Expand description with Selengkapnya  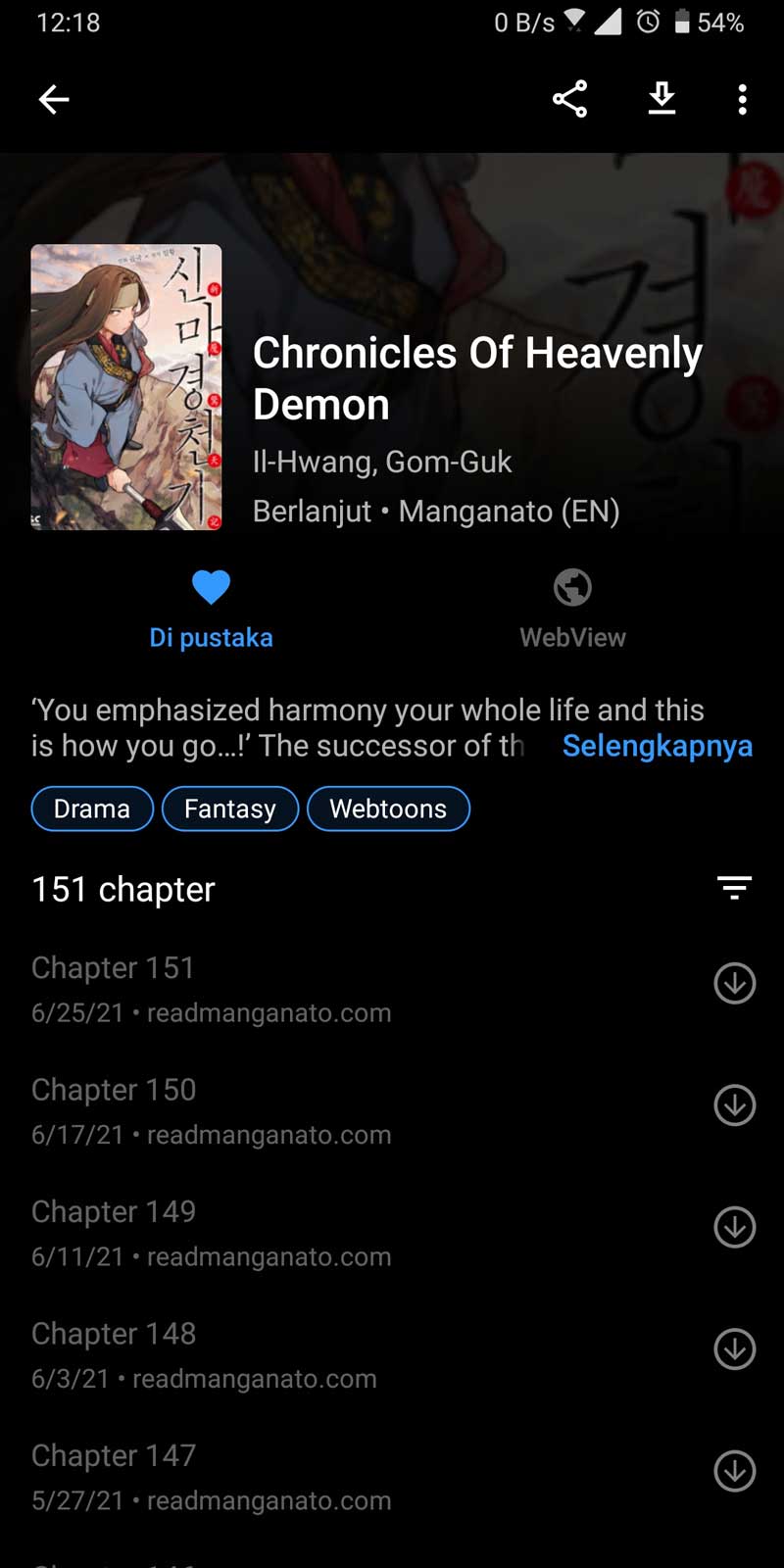[657, 746]
